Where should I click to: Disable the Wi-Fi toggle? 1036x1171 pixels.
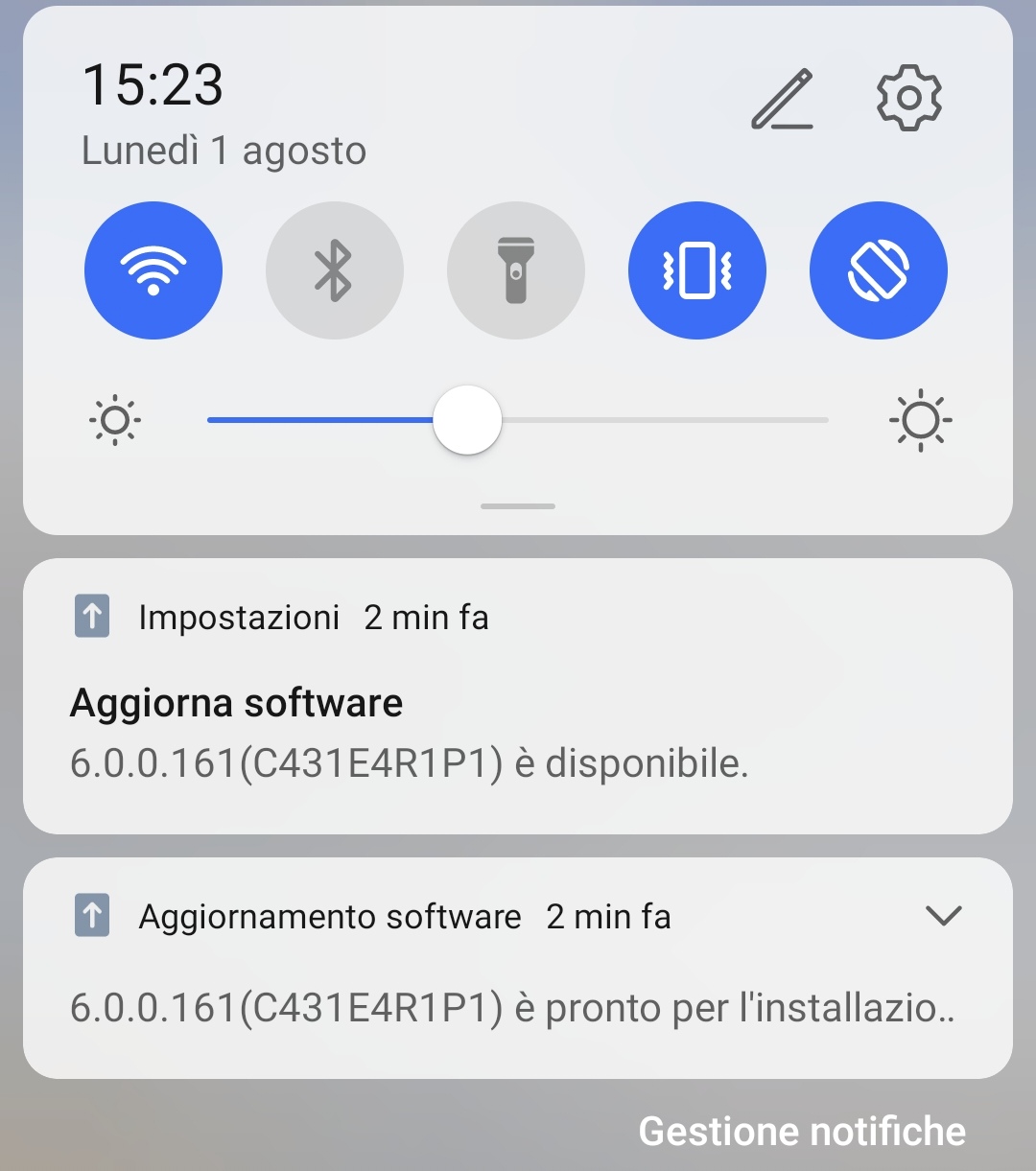tap(153, 270)
